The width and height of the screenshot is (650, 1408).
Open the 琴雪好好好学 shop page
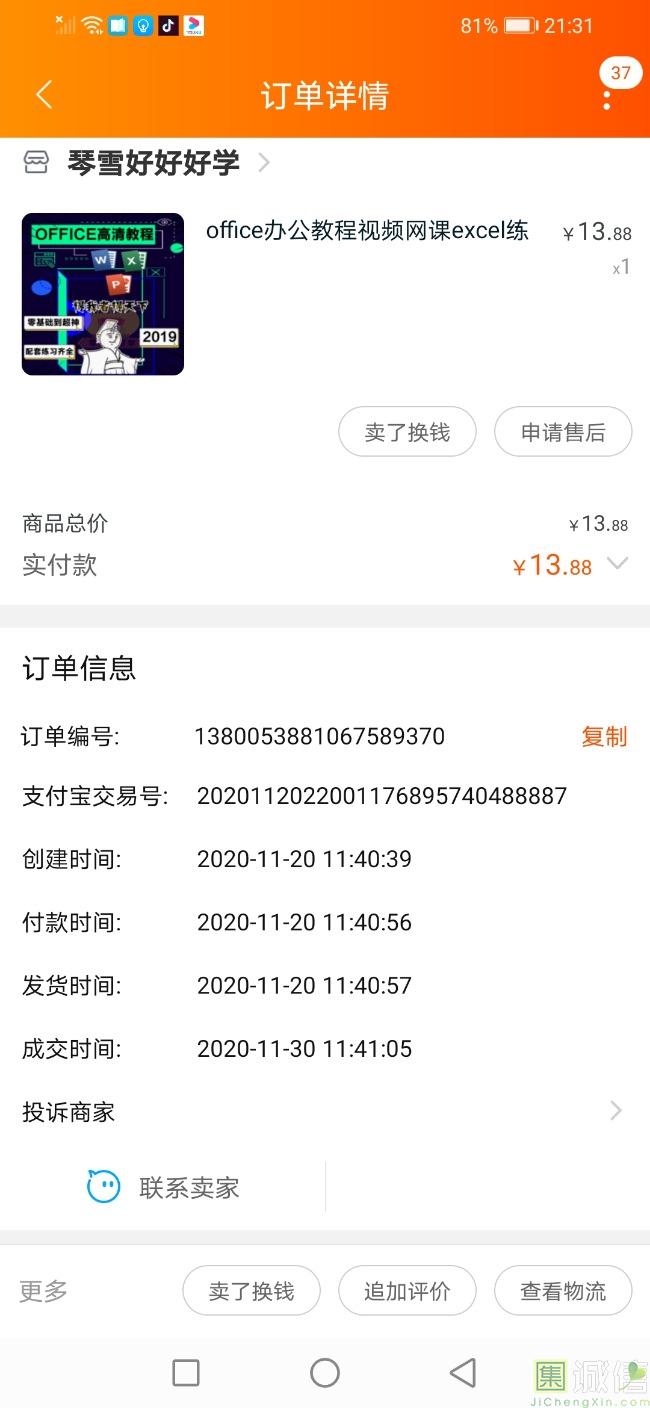153,163
